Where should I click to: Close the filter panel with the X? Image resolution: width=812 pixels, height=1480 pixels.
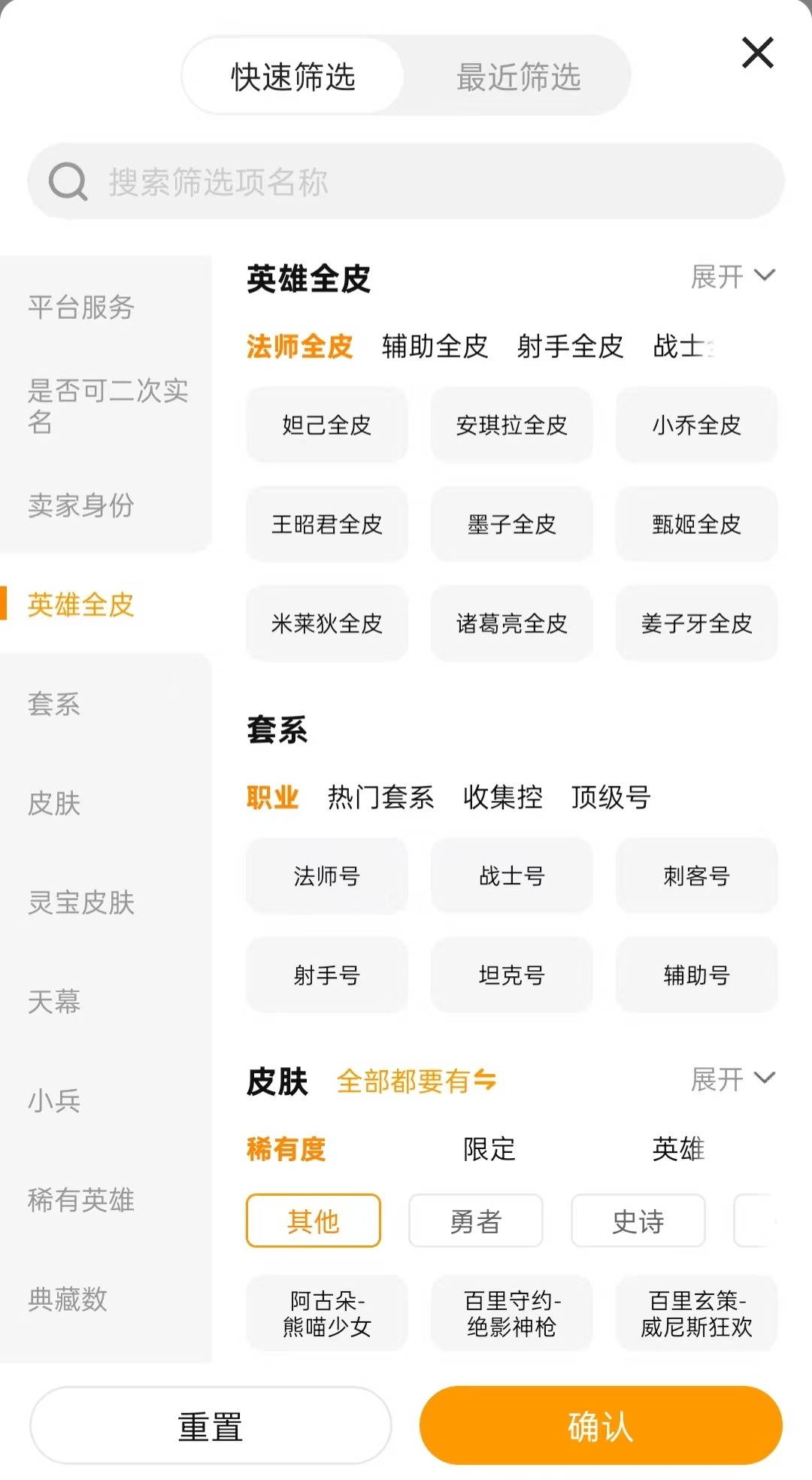coord(757,53)
